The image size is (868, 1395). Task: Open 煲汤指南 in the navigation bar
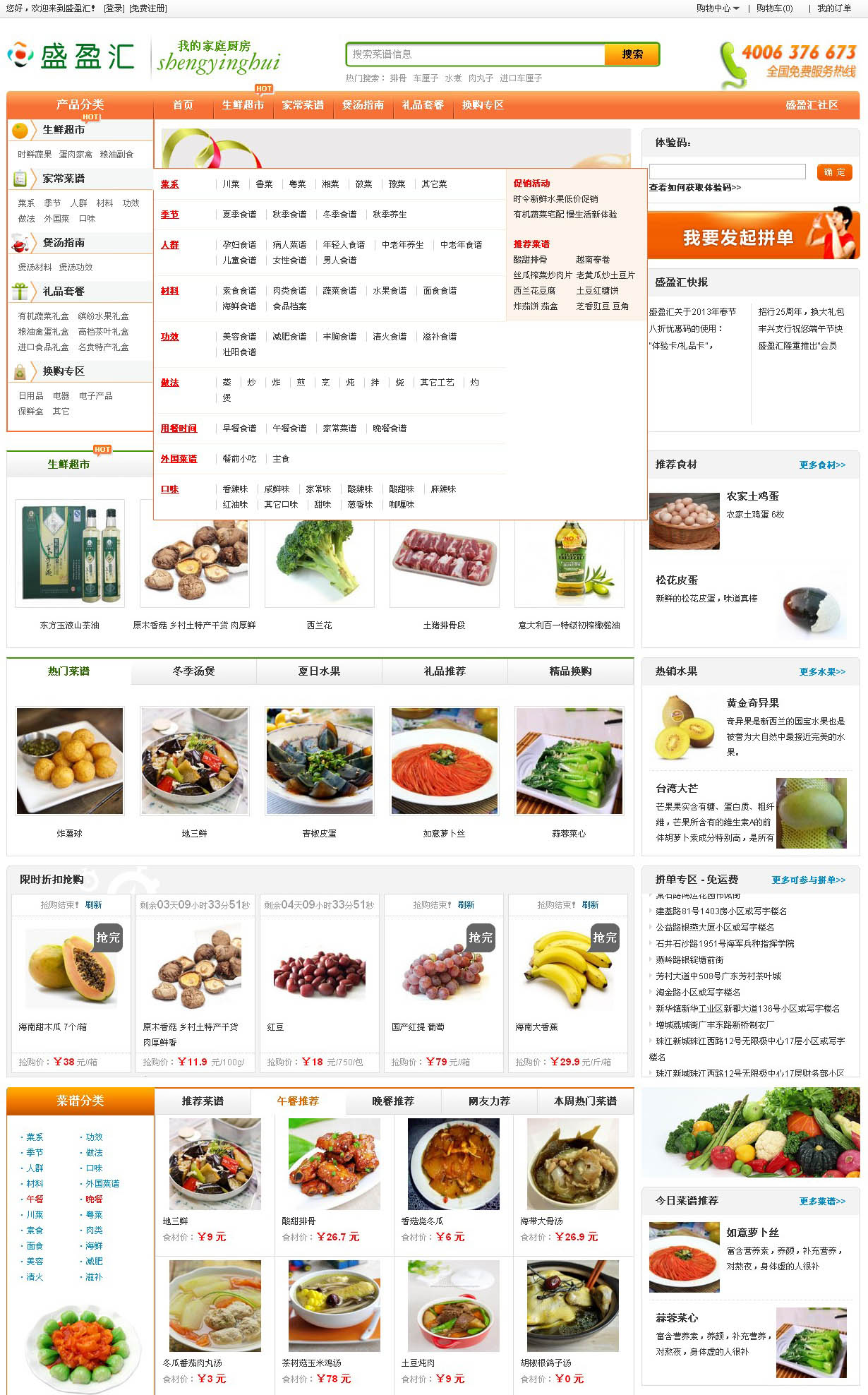[363, 105]
